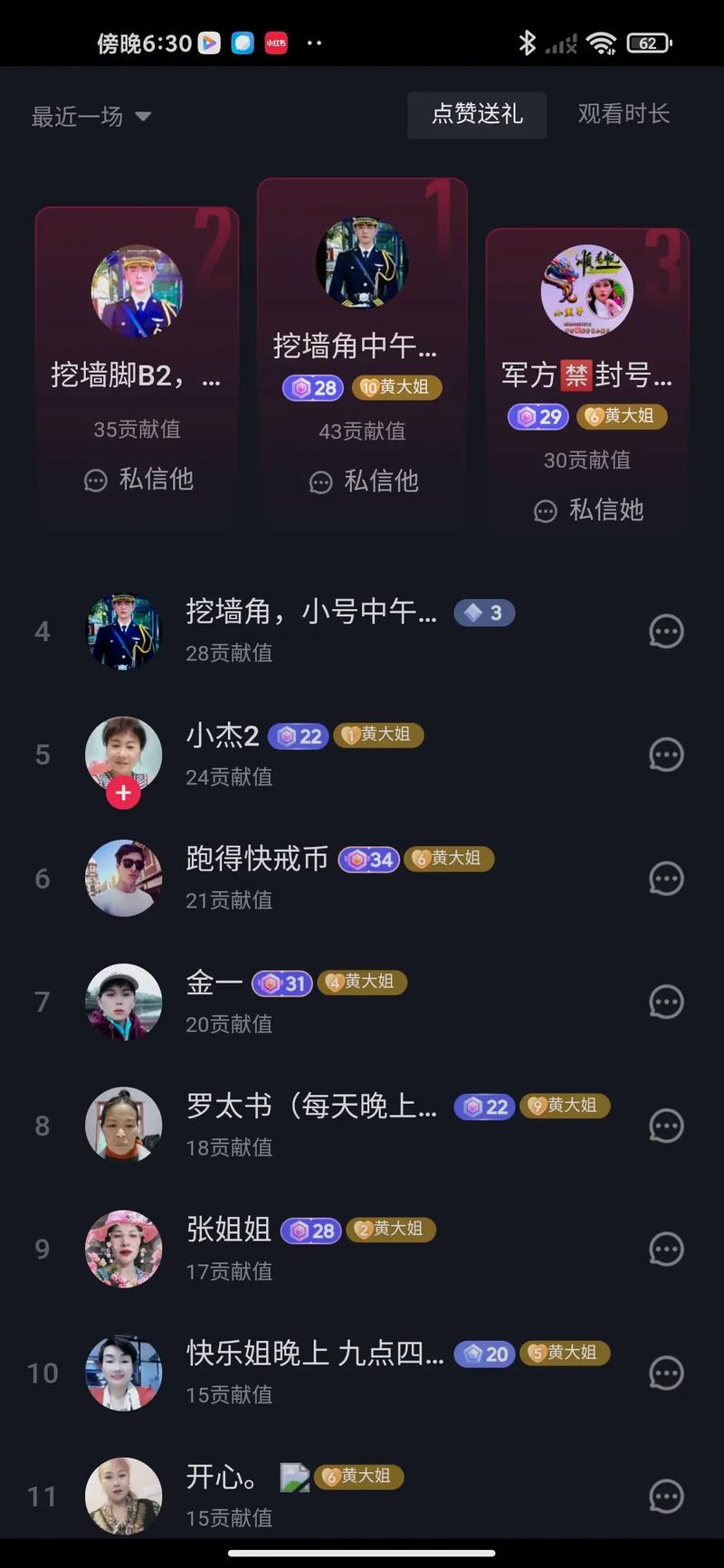
Task: Switch to the 观看时长 tab
Action: pos(624,115)
